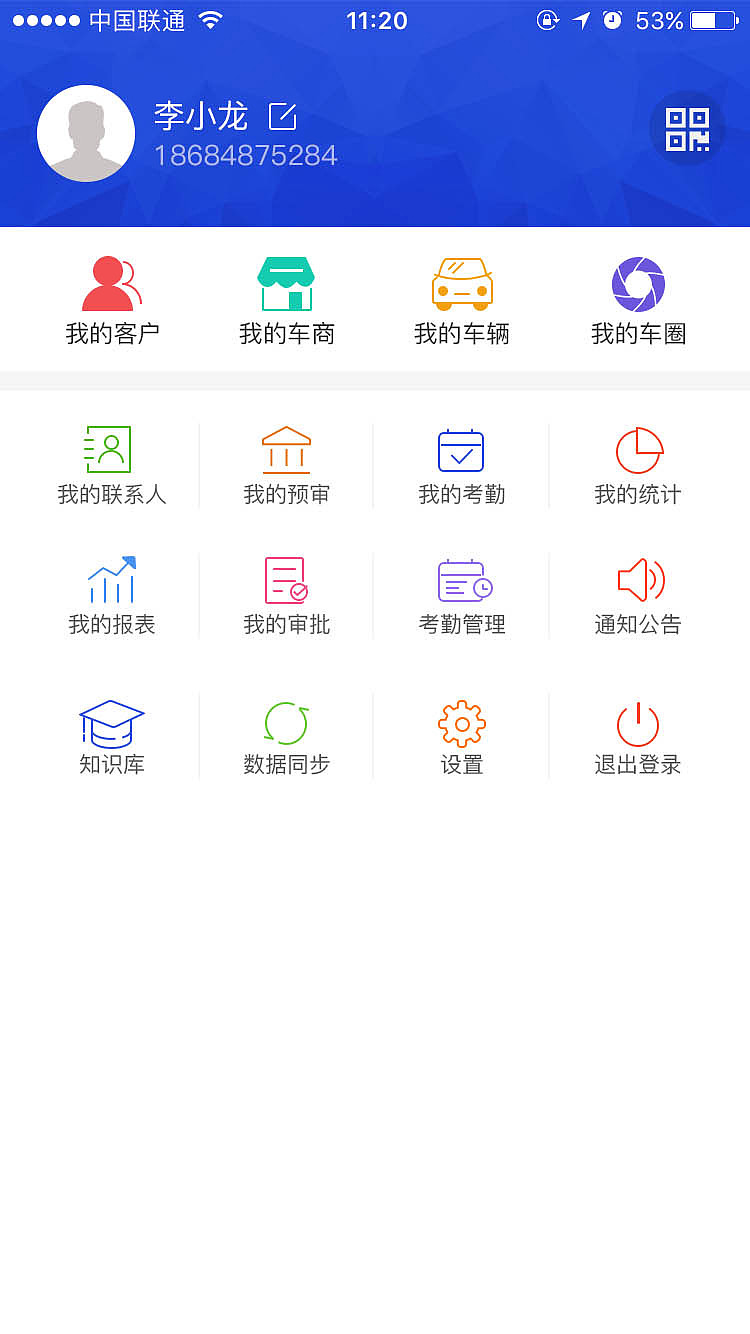Open 我的车圈 (My Car Circle)
The height and width of the screenshot is (1334, 750).
637,297
